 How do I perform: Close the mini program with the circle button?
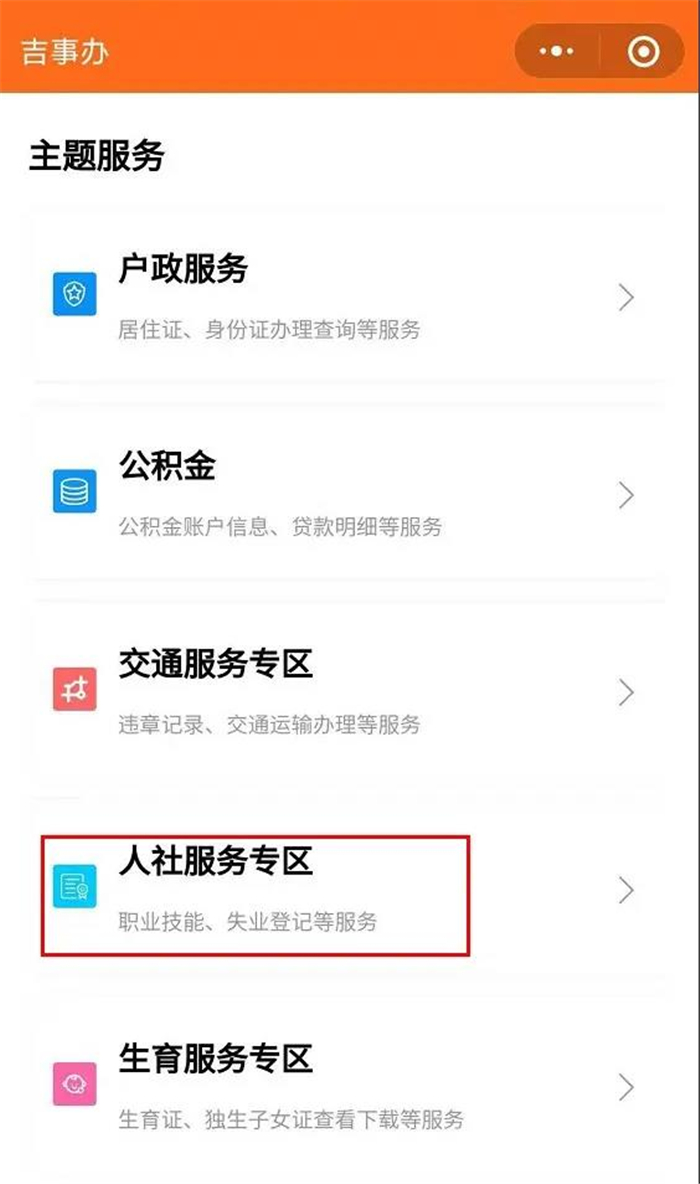[x=643, y=51]
